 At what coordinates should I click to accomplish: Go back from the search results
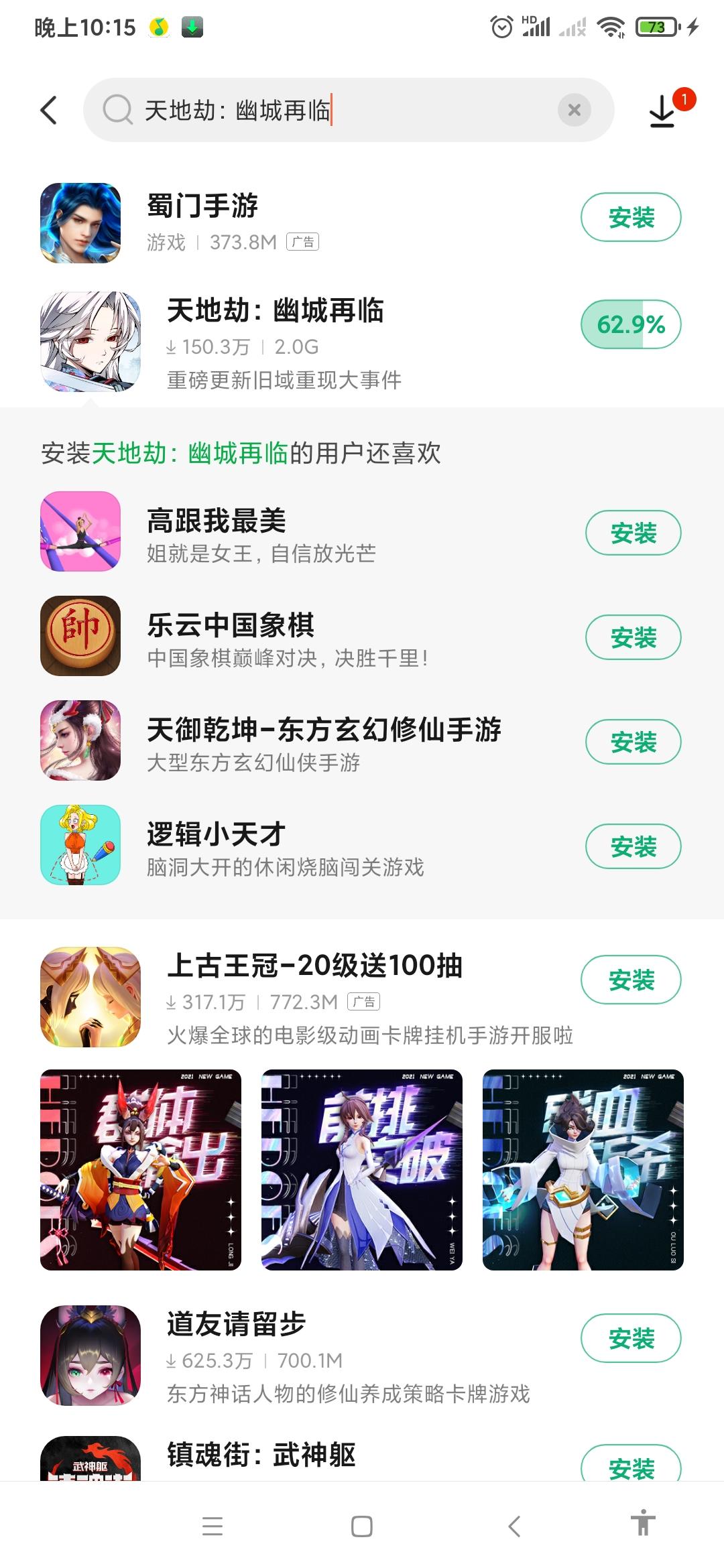tap(49, 111)
